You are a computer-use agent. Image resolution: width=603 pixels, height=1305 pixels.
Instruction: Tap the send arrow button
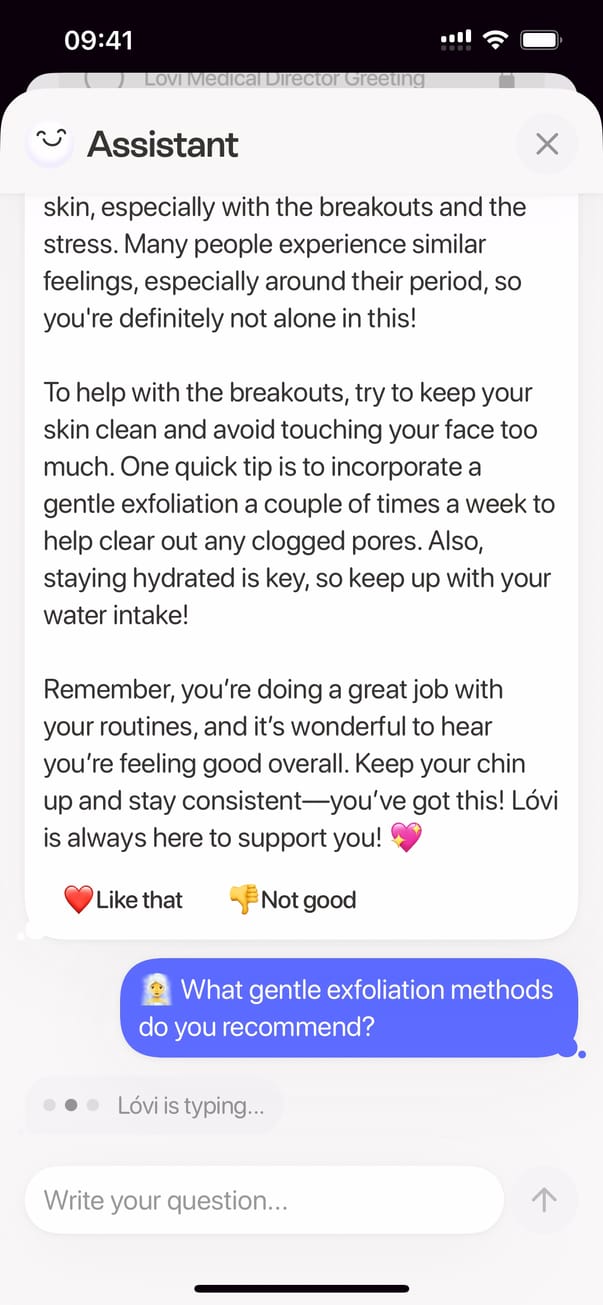click(x=543, y=1200)
